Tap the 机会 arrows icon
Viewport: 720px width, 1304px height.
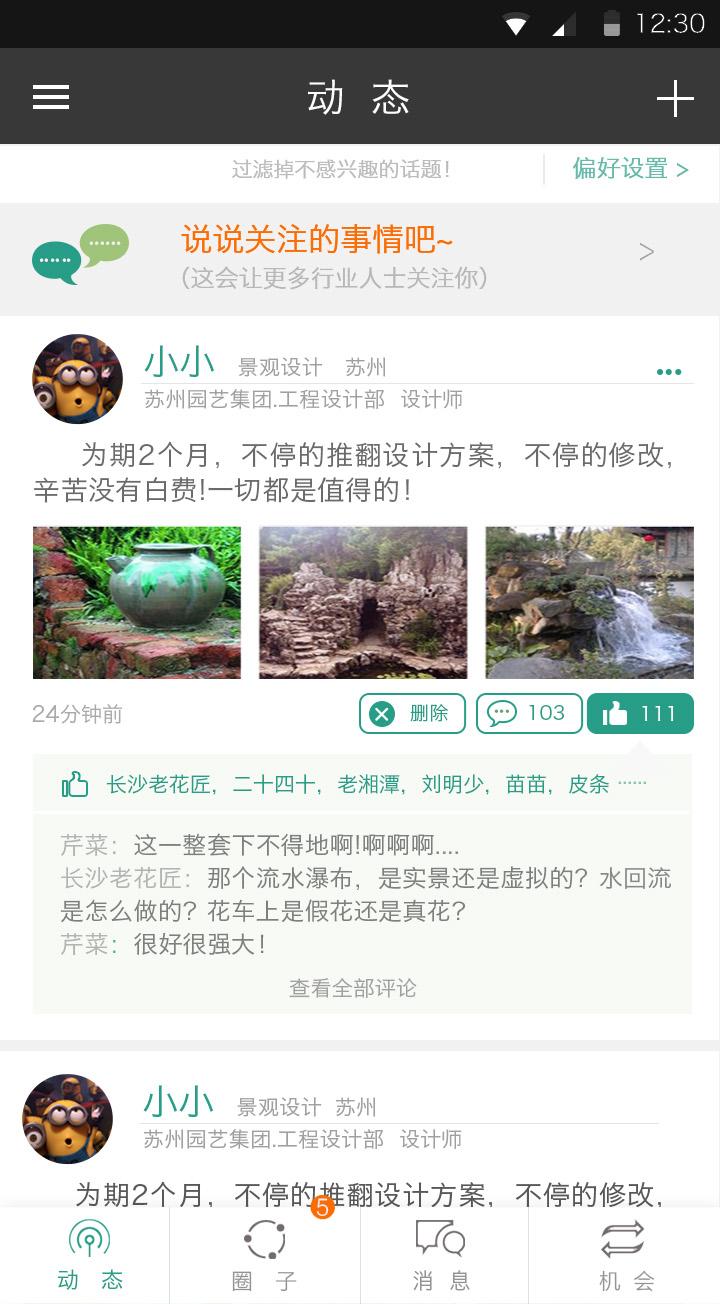pyautogui.click(x=621, y=1238)
